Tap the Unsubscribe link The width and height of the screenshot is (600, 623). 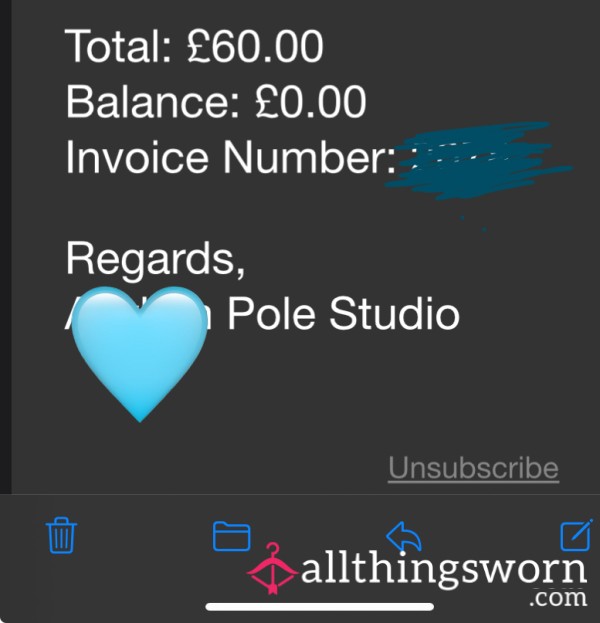point(473,468)
